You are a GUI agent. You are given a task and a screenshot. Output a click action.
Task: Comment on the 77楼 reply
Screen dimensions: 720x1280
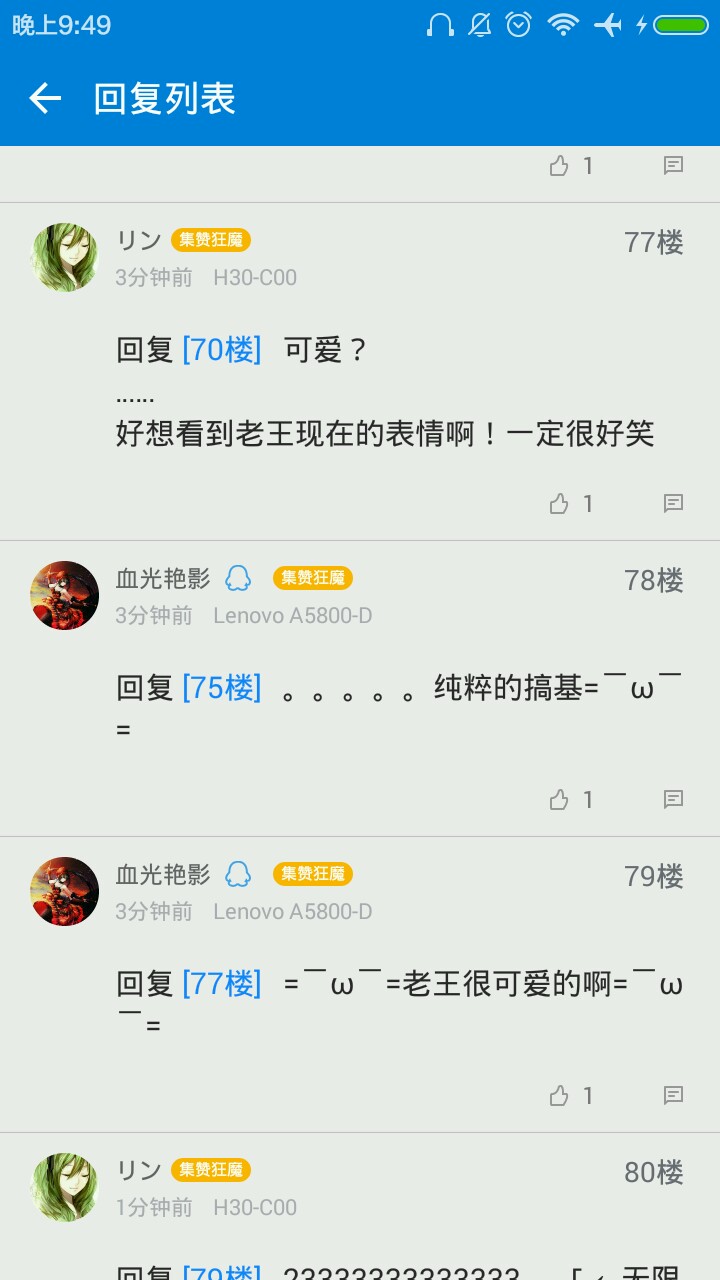tap(674, 503)
